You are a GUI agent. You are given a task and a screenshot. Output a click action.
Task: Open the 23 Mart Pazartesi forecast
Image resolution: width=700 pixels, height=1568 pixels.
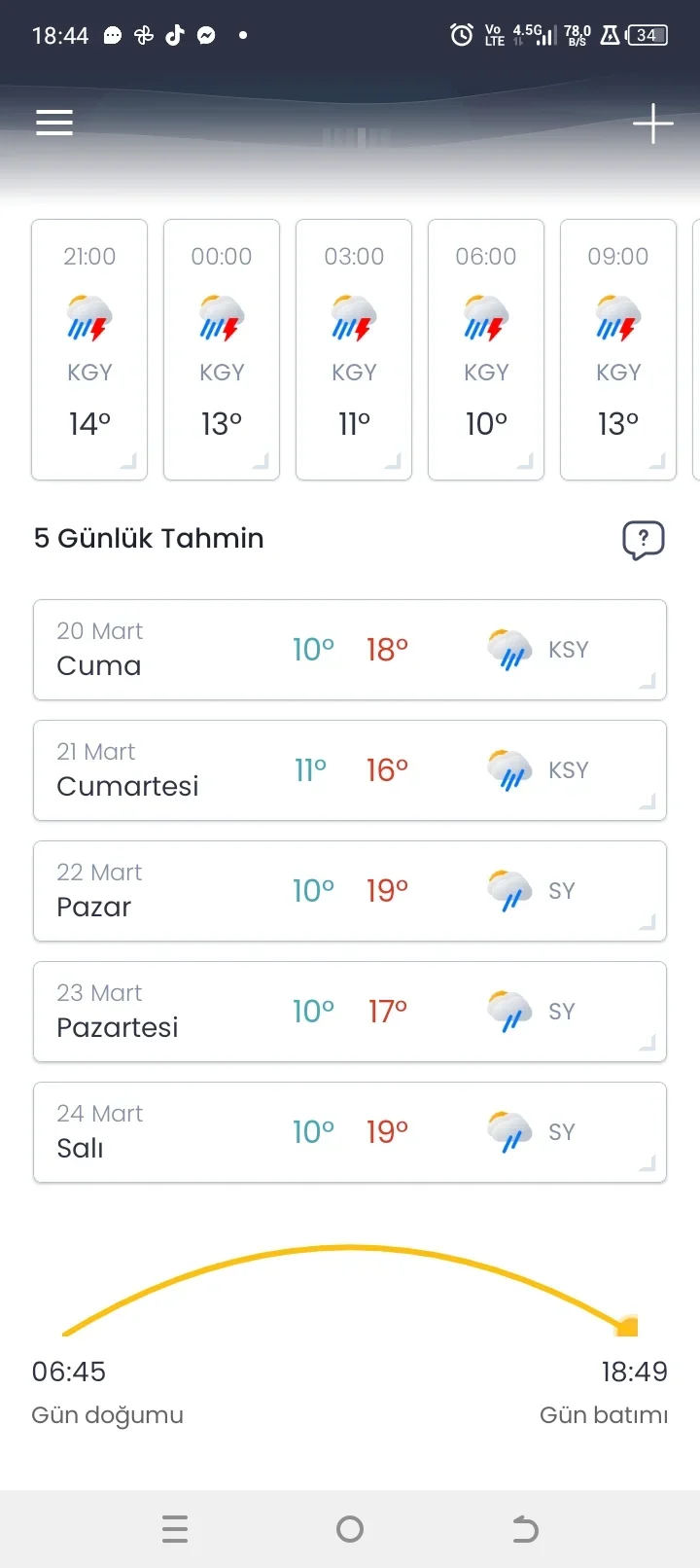click(350, 1012)
